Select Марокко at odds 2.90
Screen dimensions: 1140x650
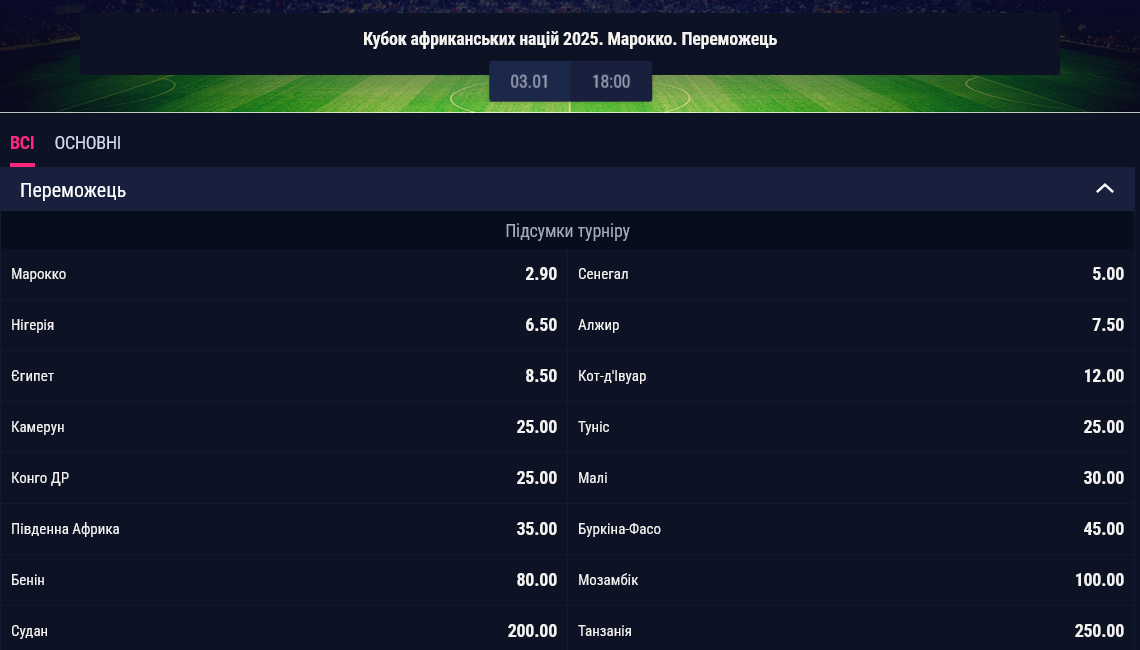[284, 274]
